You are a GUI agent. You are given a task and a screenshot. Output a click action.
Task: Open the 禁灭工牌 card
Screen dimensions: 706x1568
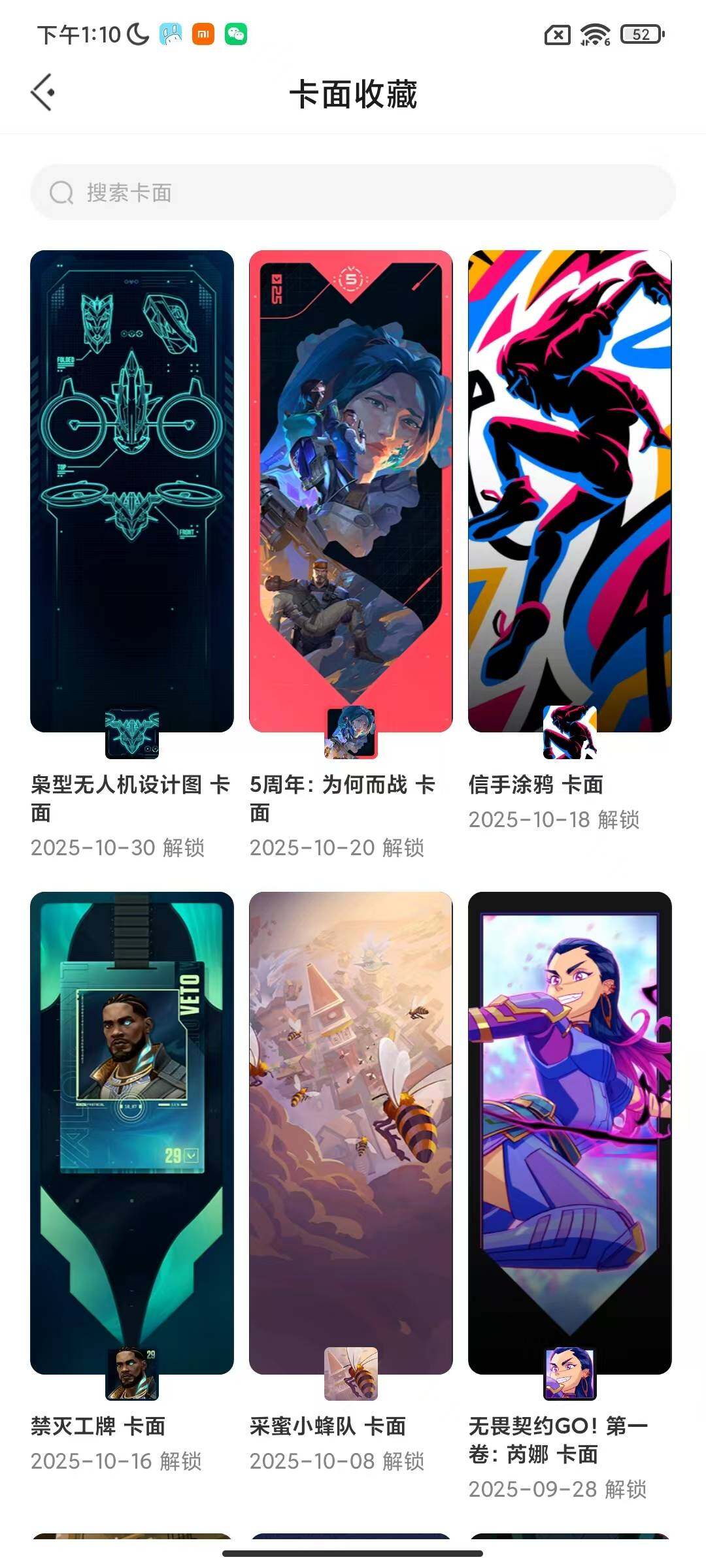coord(132,1133)
